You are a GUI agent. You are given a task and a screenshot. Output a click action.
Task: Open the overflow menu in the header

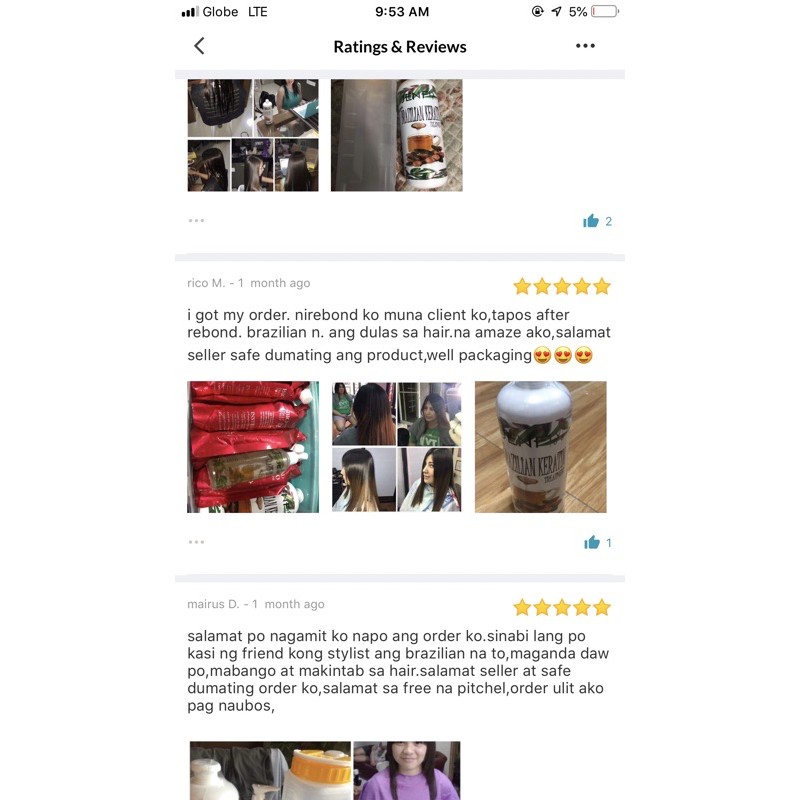pos(585,46)
